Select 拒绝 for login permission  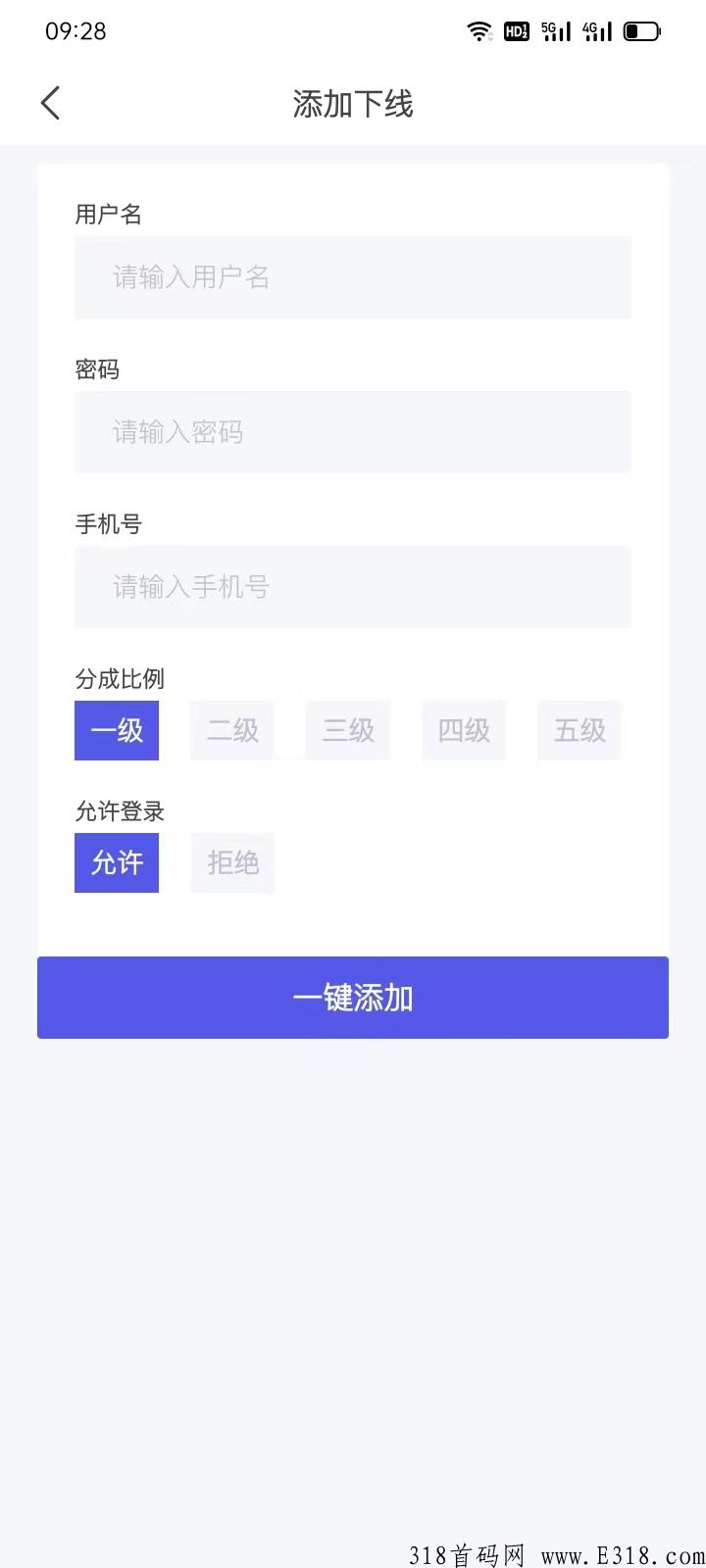click(232, 862)
